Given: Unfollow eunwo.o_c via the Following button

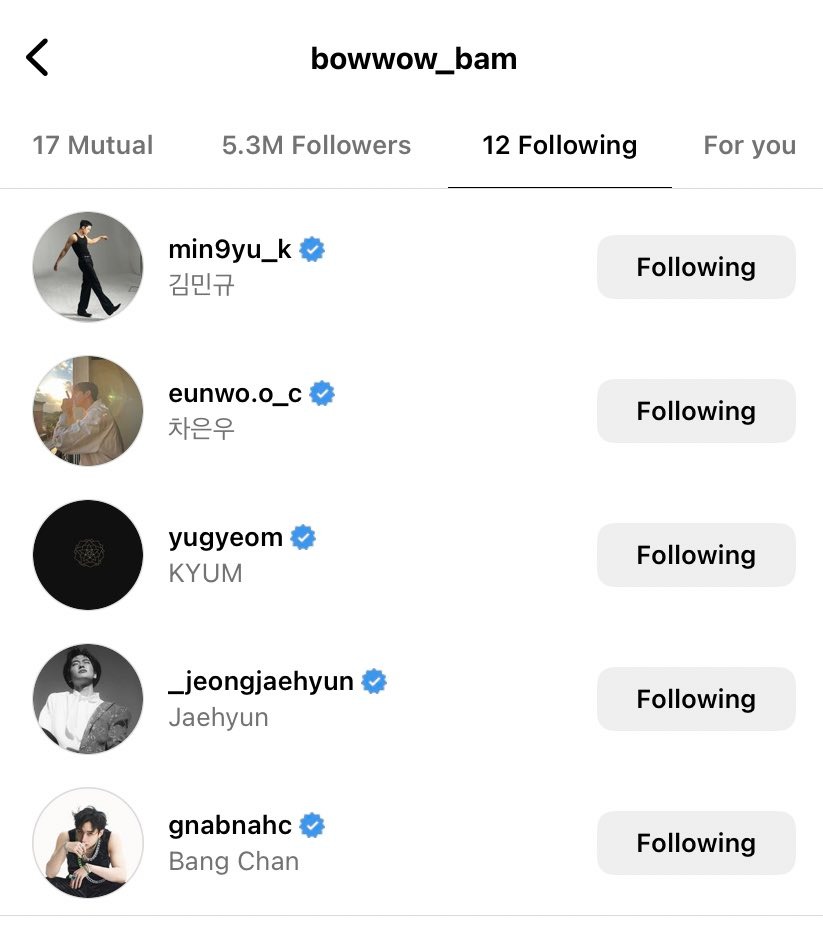Looking at the screenshot, I should 696,411.
